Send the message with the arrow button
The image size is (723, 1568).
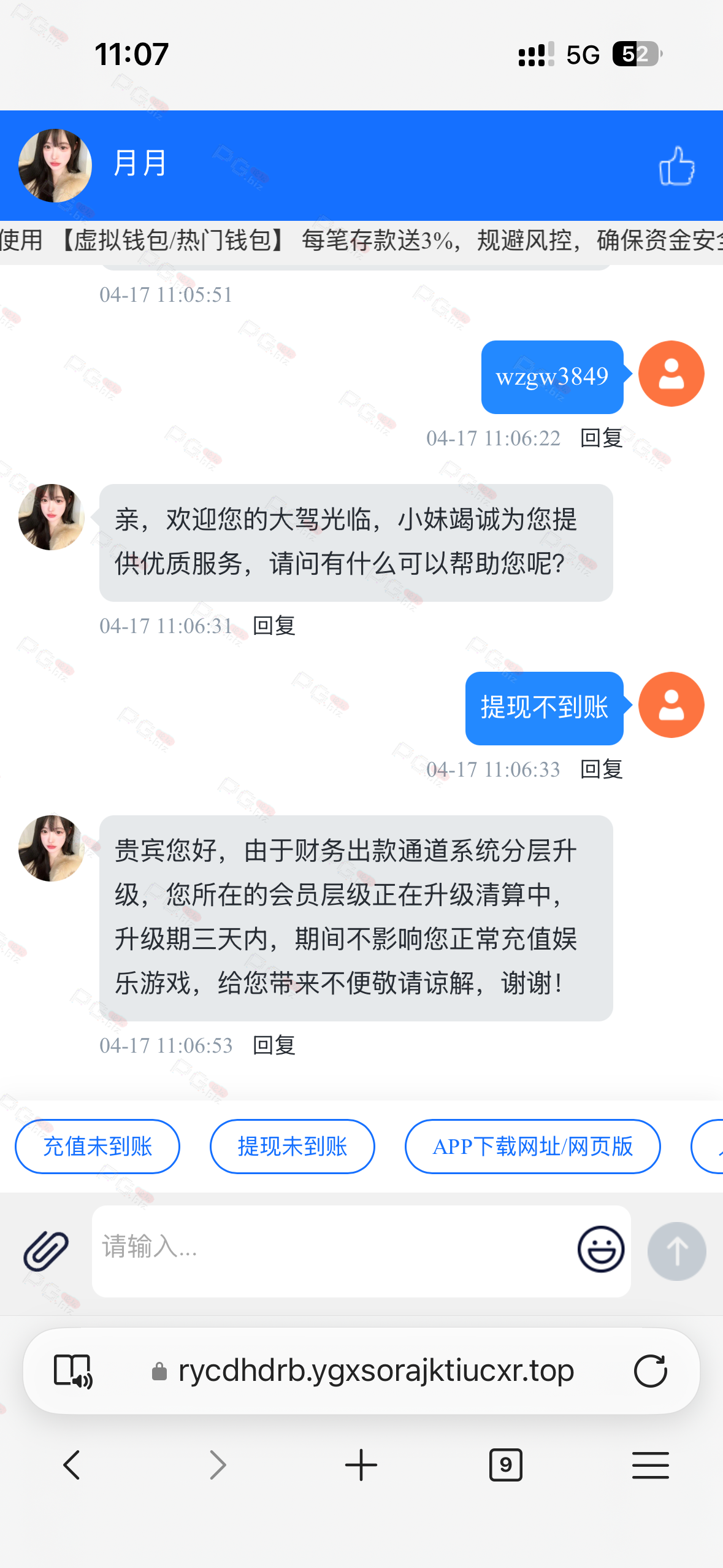click(x=676, y=1250)
